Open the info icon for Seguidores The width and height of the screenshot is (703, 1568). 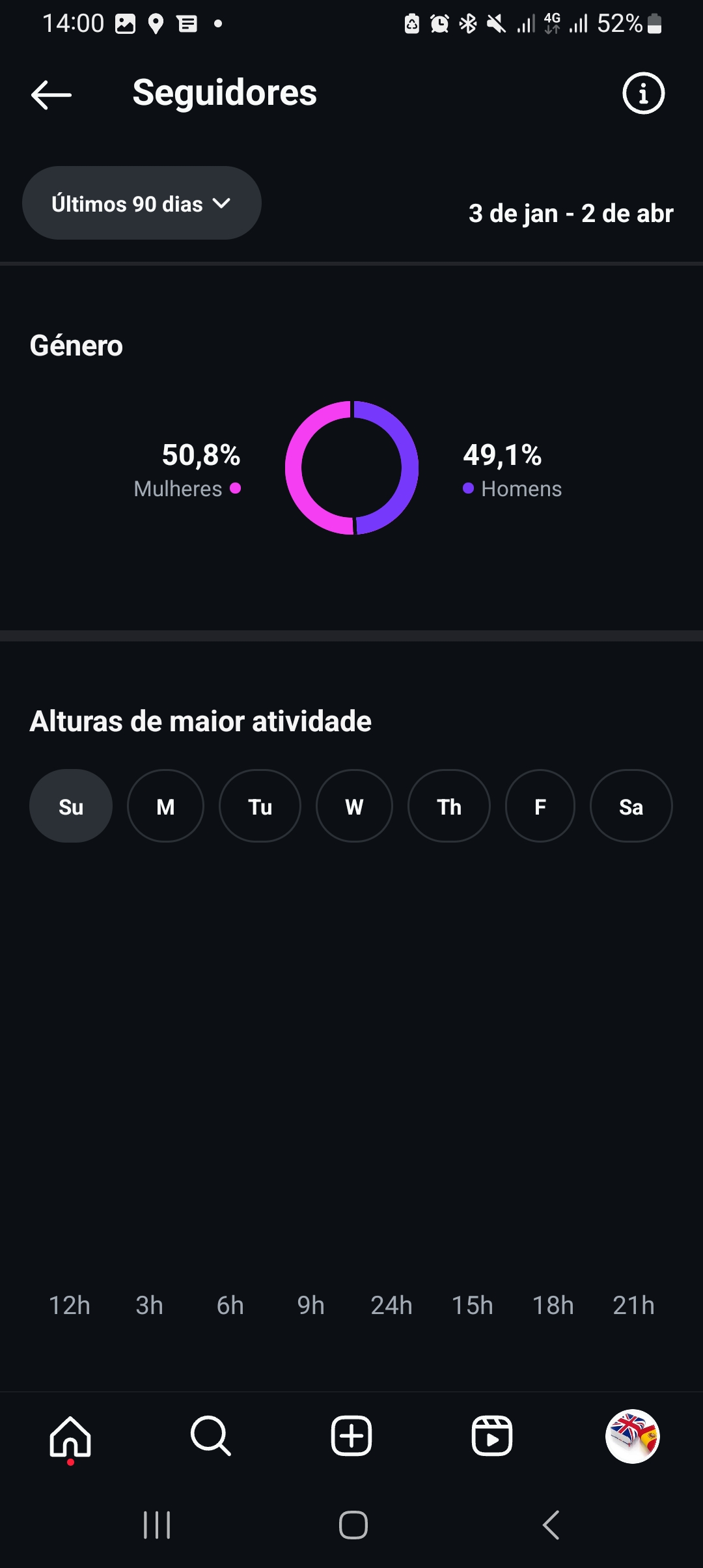coord(643,94)
